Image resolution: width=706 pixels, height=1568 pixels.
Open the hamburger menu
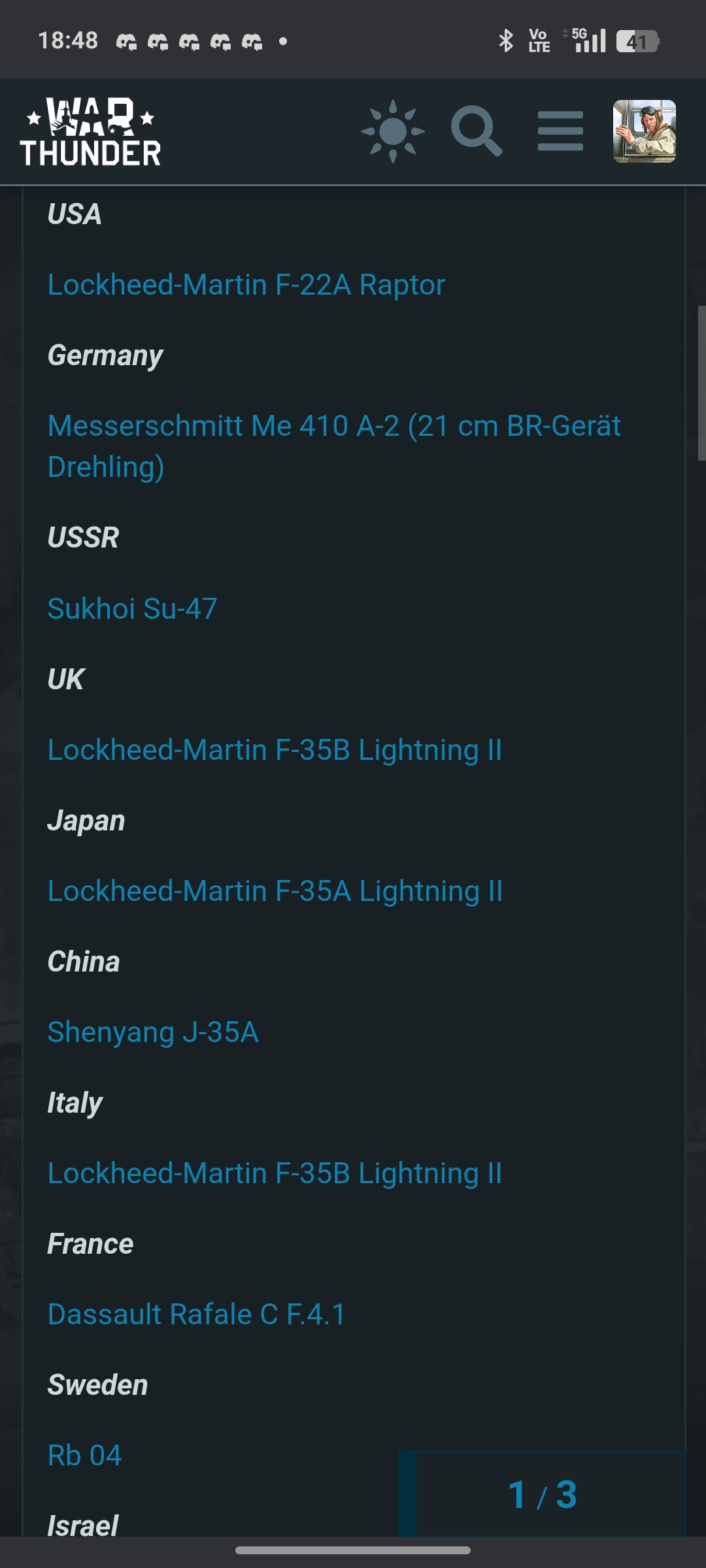[x=560, y=131]
